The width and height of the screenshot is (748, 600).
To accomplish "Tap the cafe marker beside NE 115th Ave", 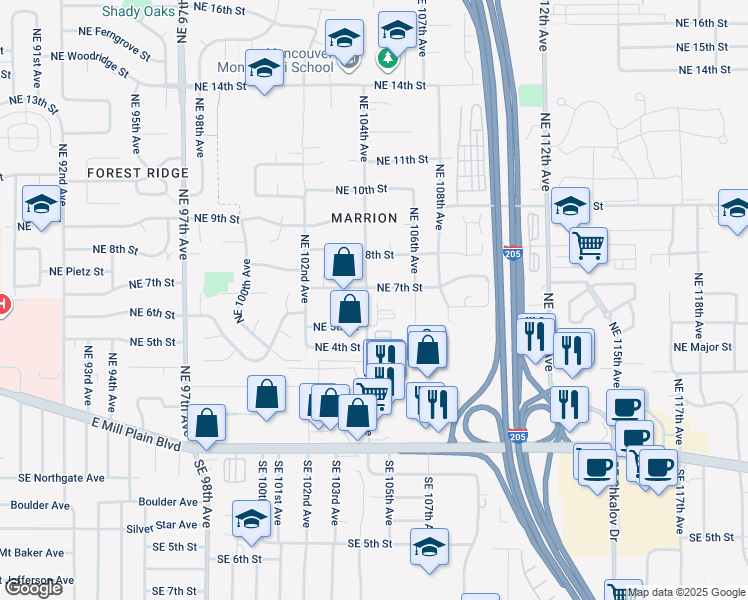I will click(x=625, y=408).
